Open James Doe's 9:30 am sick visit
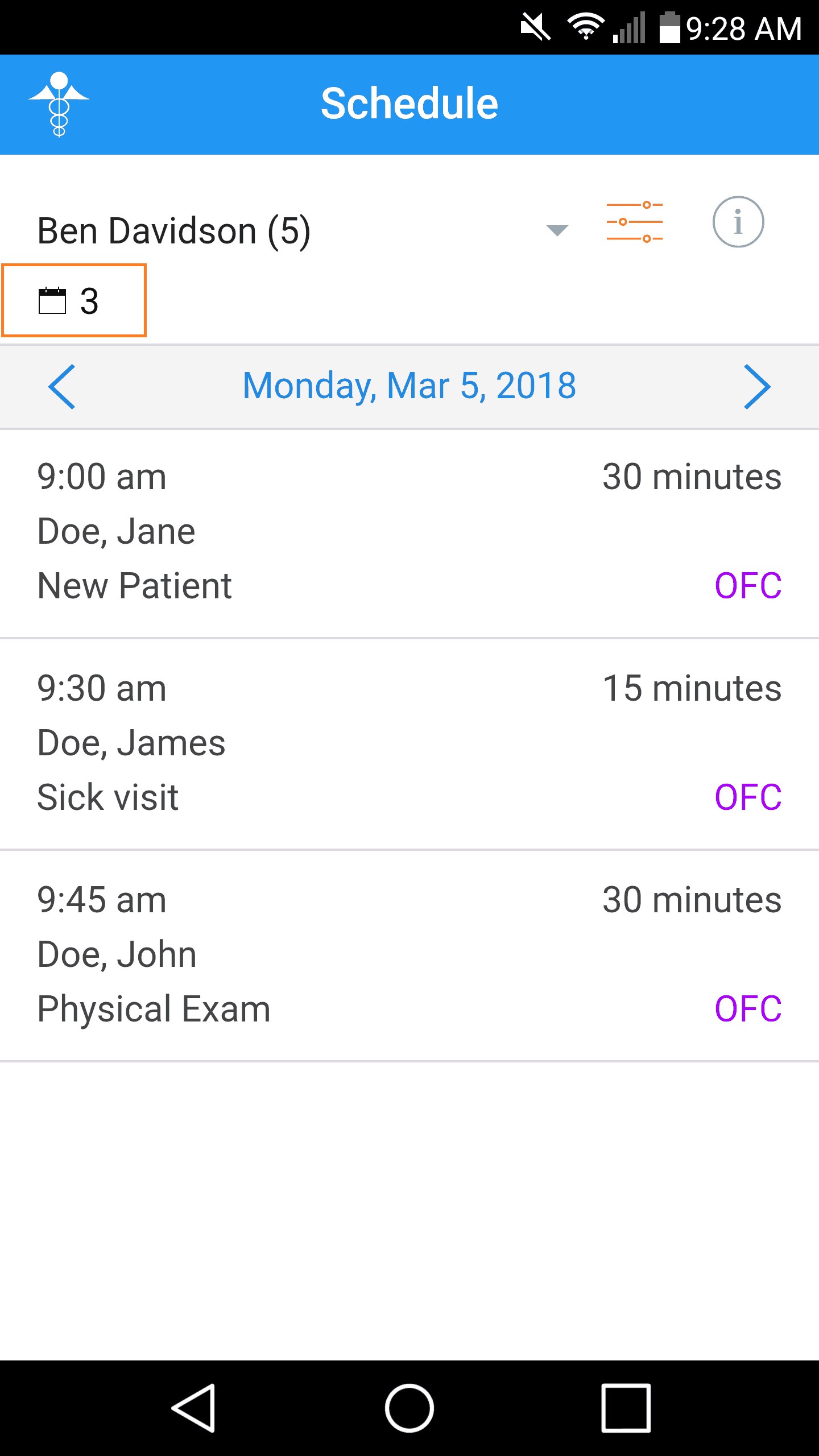The height and width of the screenshot is (1456, 819). tap(409, 743)
